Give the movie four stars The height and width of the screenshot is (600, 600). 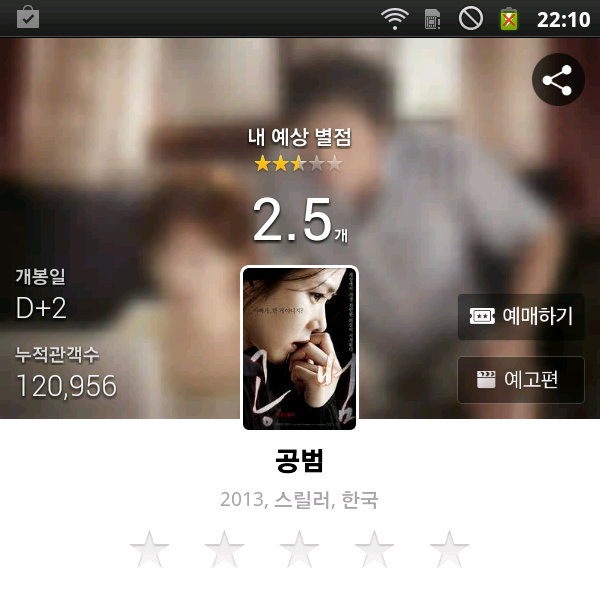(x=375, y=549)
